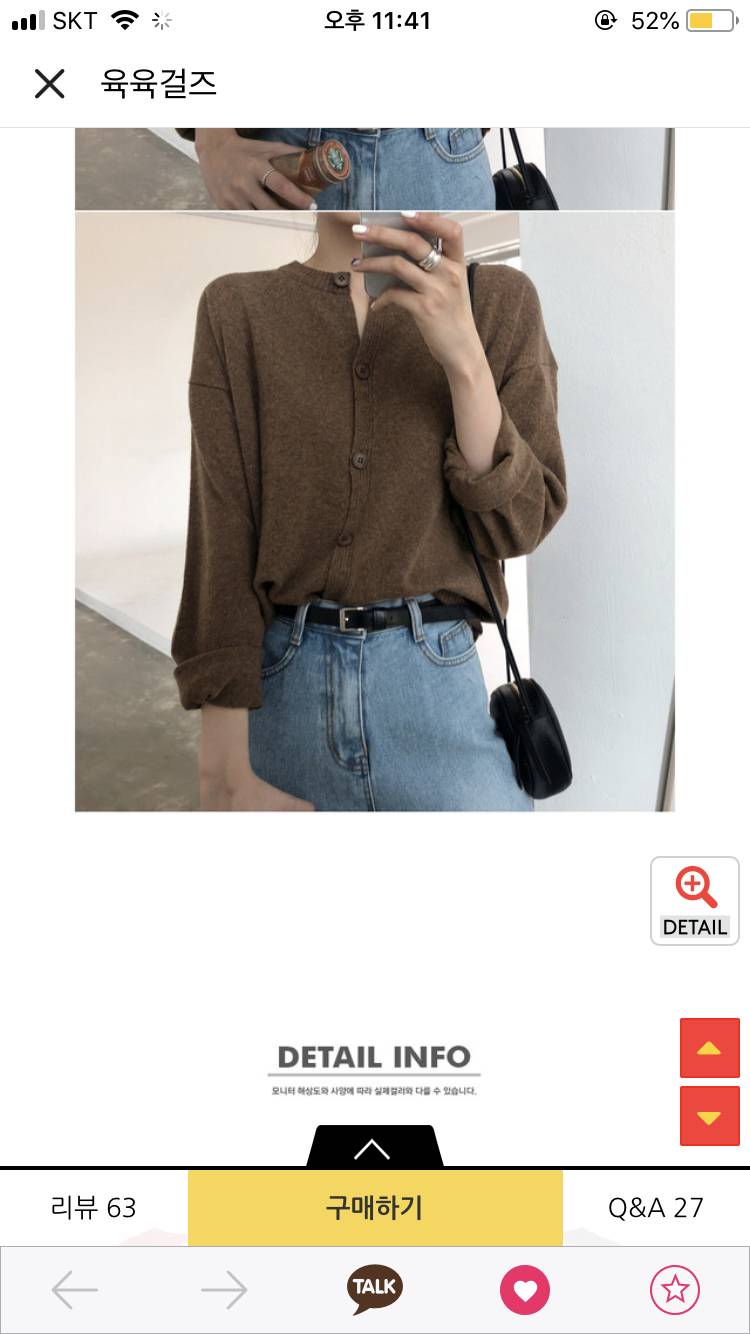Jump to top with red up arrow
This screenshot has height=1334, width=750.
click(709, 1048)
